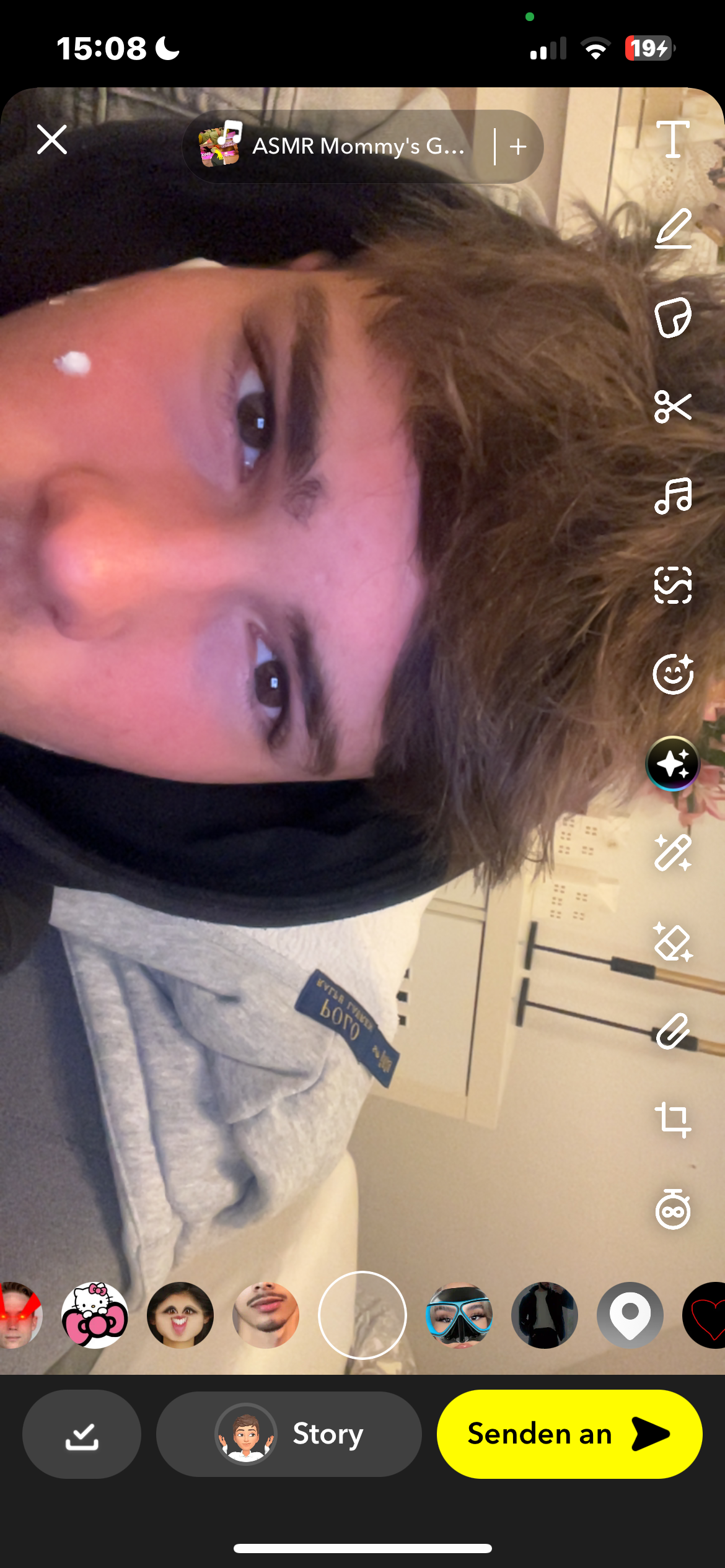
Task: Open the paperclip link attachment tool
Action: (673, 1031)
